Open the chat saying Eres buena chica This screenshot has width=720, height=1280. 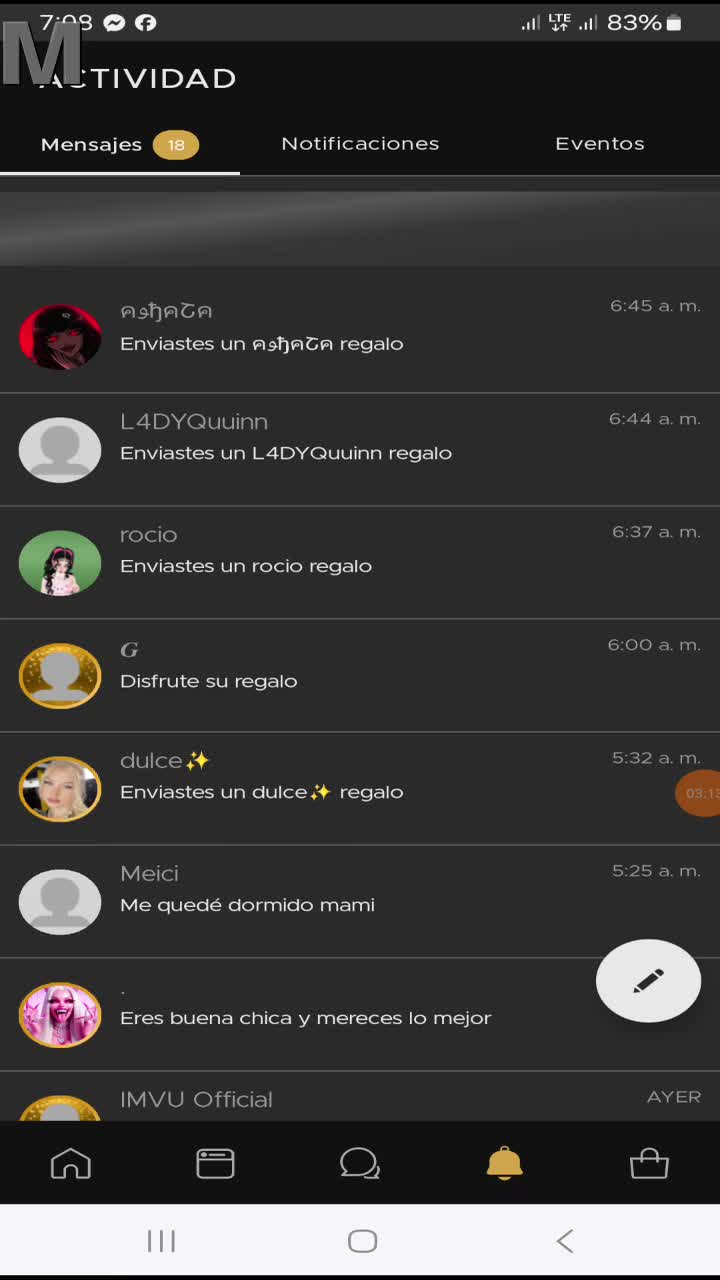300,1014
